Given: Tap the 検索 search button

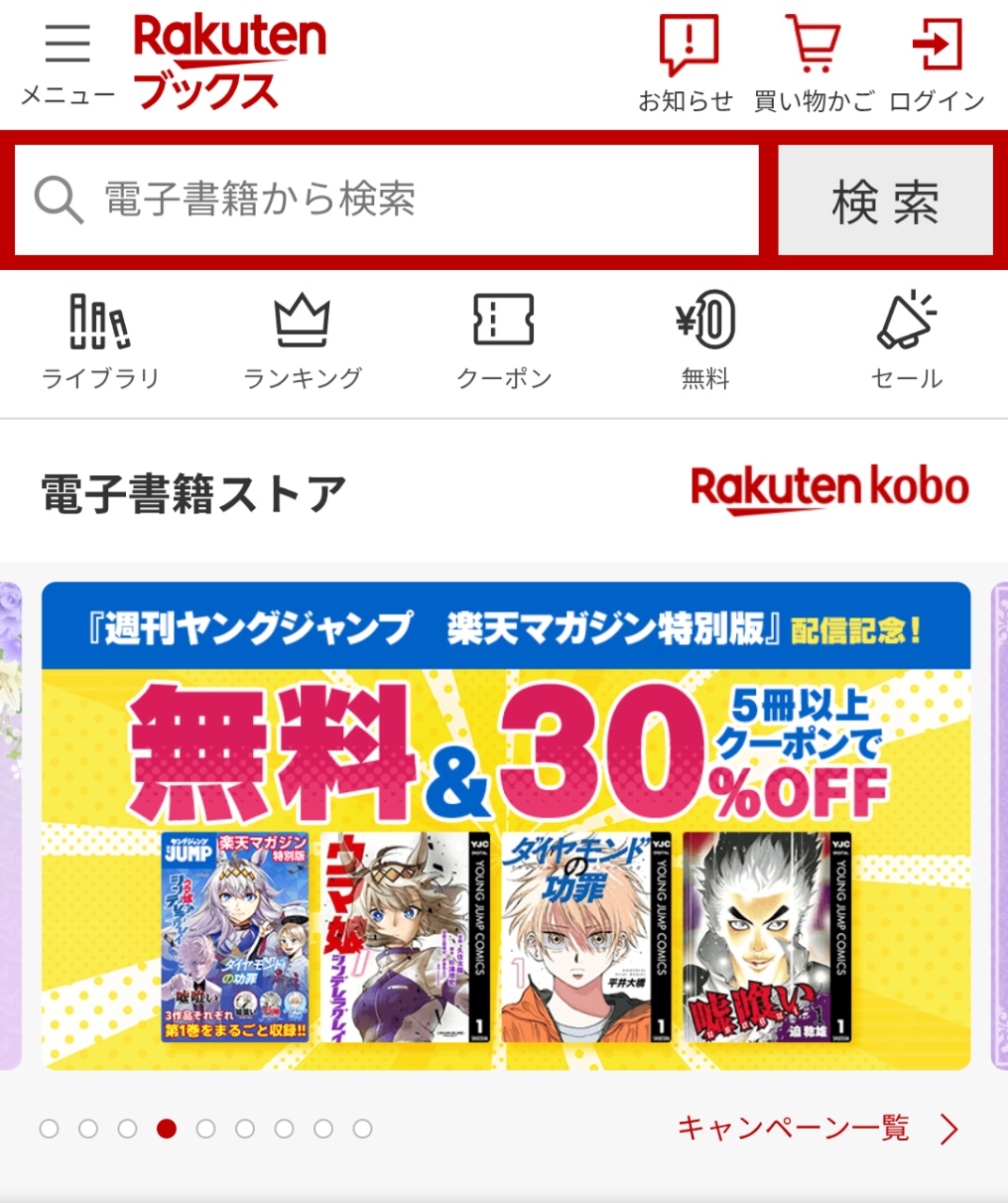Looking at the screenshot, I should tap(885, 200).
